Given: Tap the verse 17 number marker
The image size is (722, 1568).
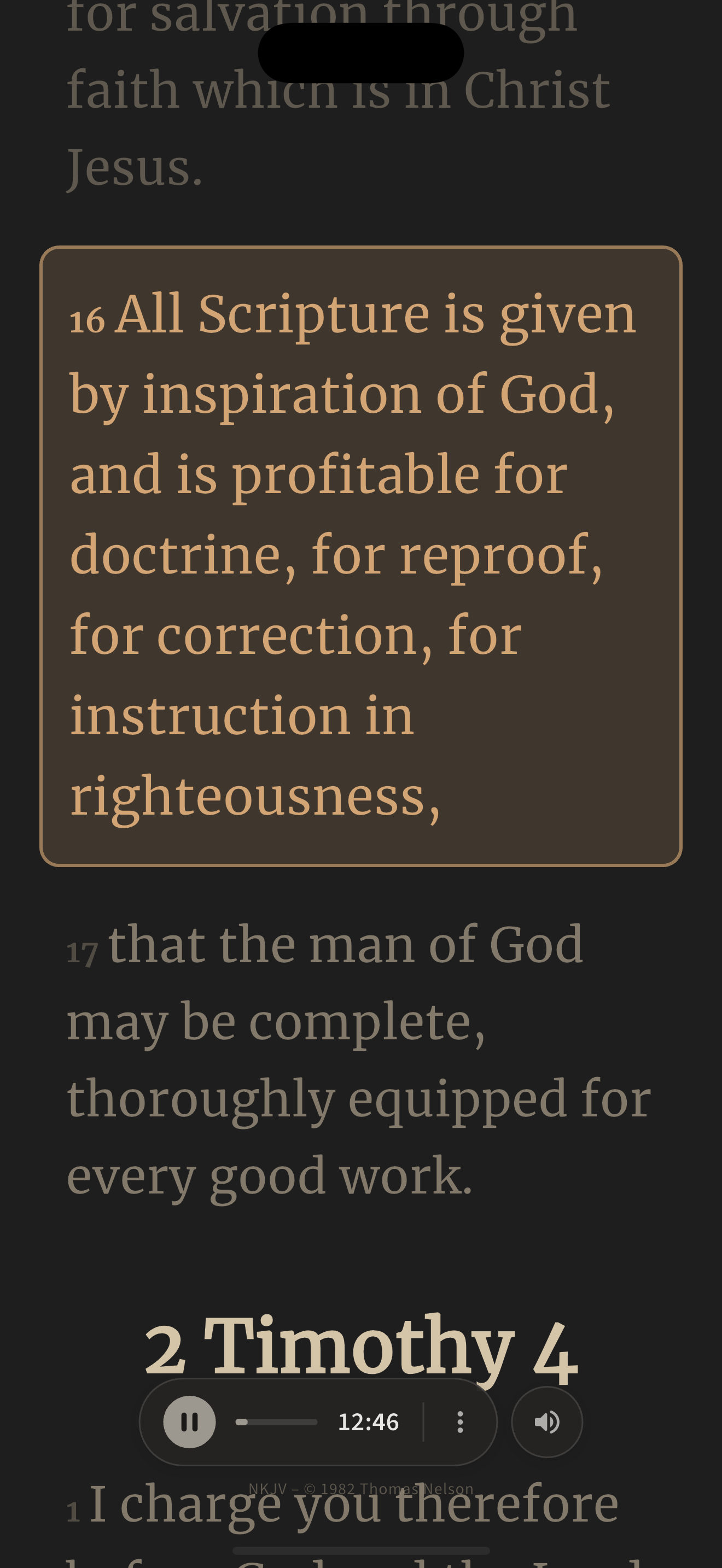Looking at the screenshot, I should [x=83, y=950].
